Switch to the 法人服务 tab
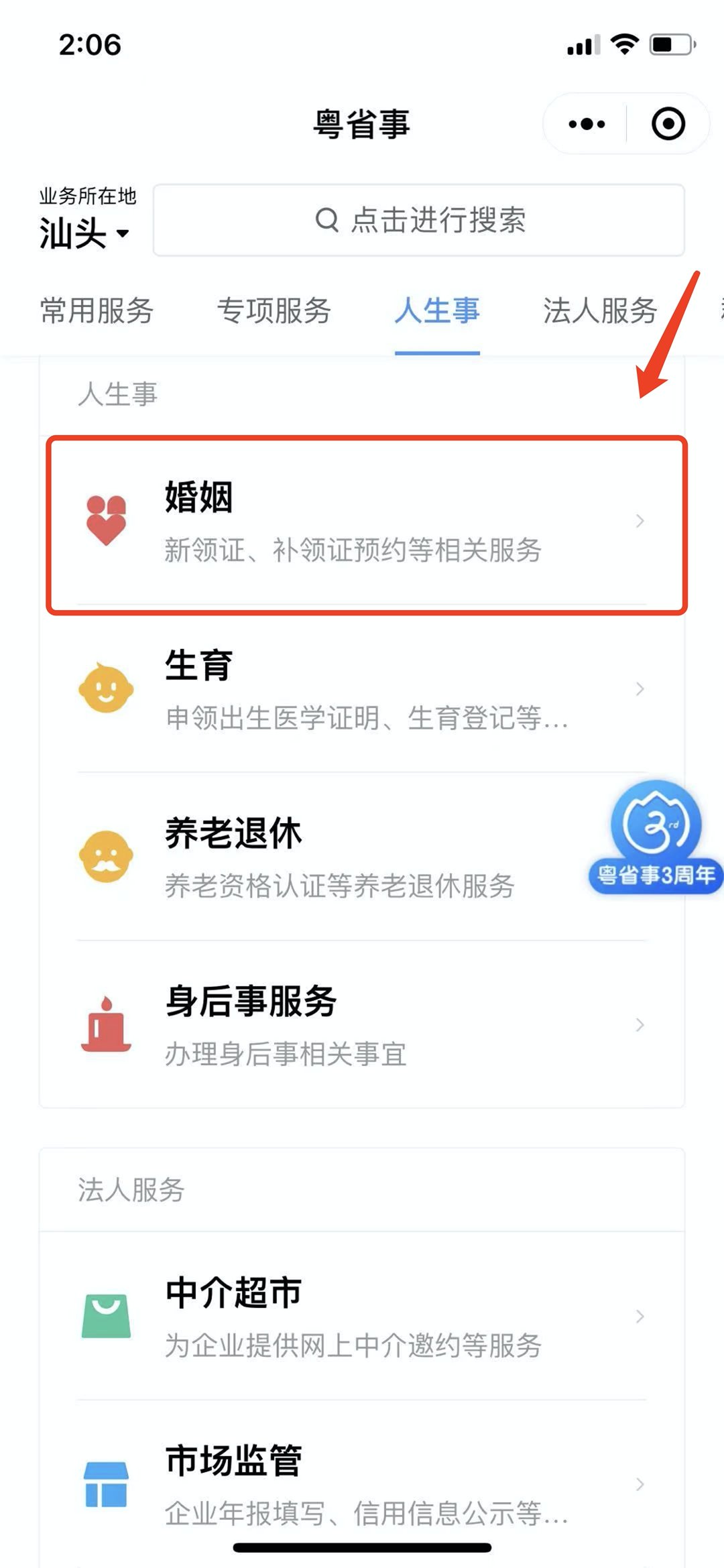The image size is (724, 1568). [600, 311]
